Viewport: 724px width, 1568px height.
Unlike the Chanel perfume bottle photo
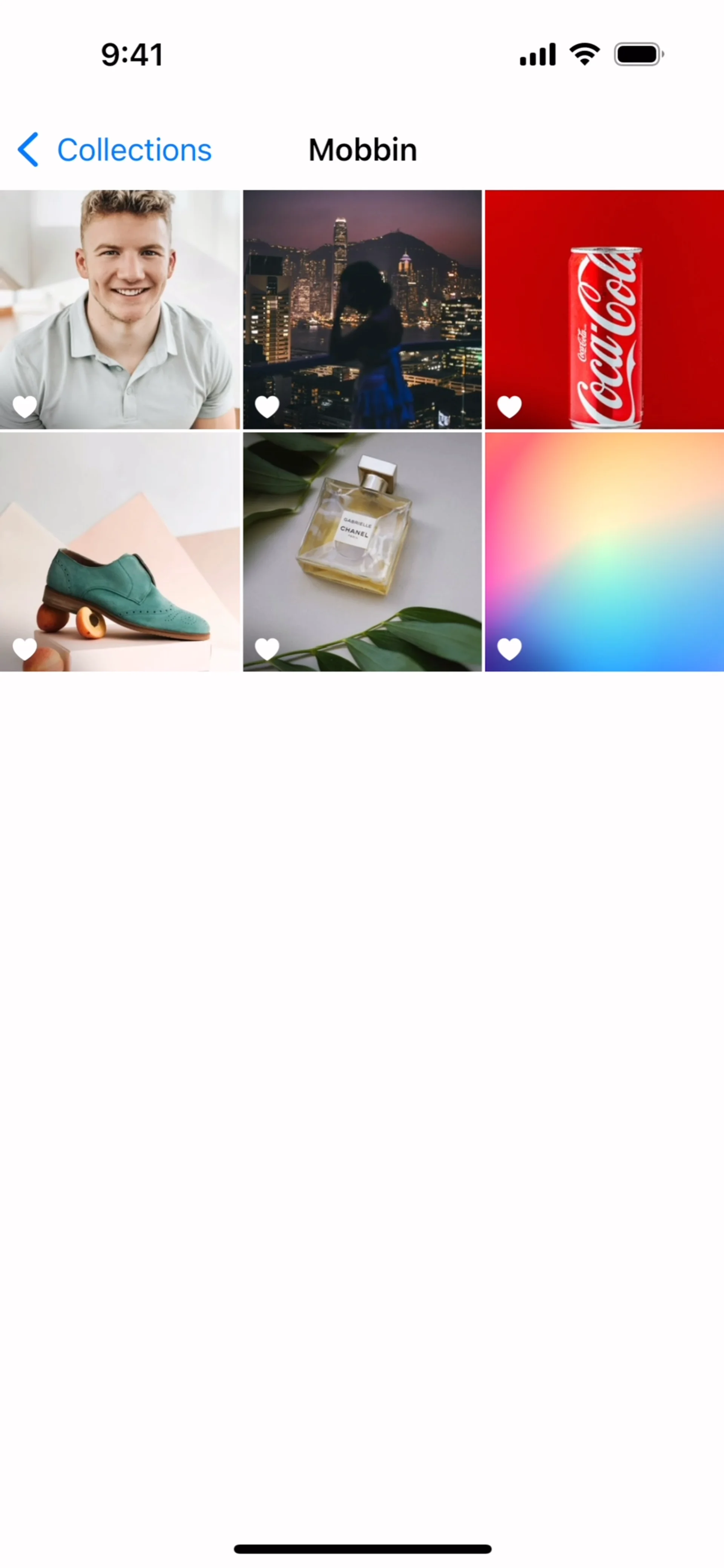pyautogui.click(x=267, y=649)
